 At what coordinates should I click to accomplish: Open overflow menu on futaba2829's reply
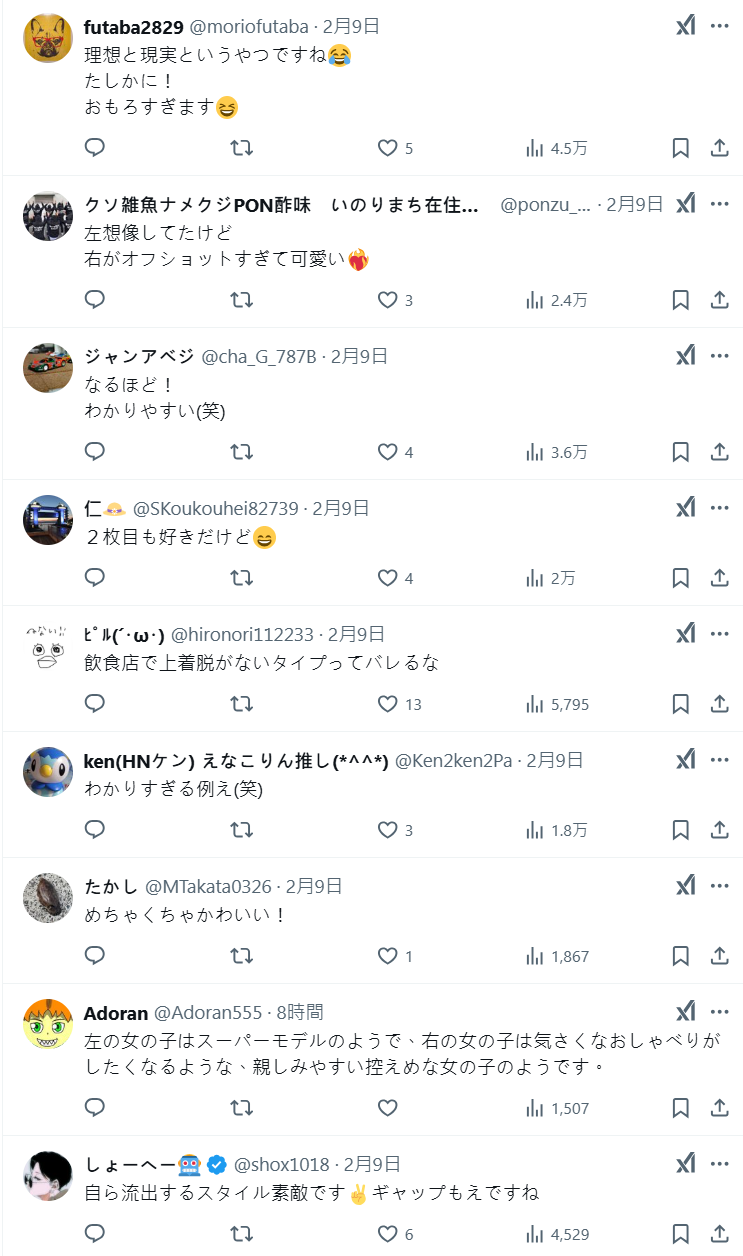pyautogui.click(x=719, y=26)
